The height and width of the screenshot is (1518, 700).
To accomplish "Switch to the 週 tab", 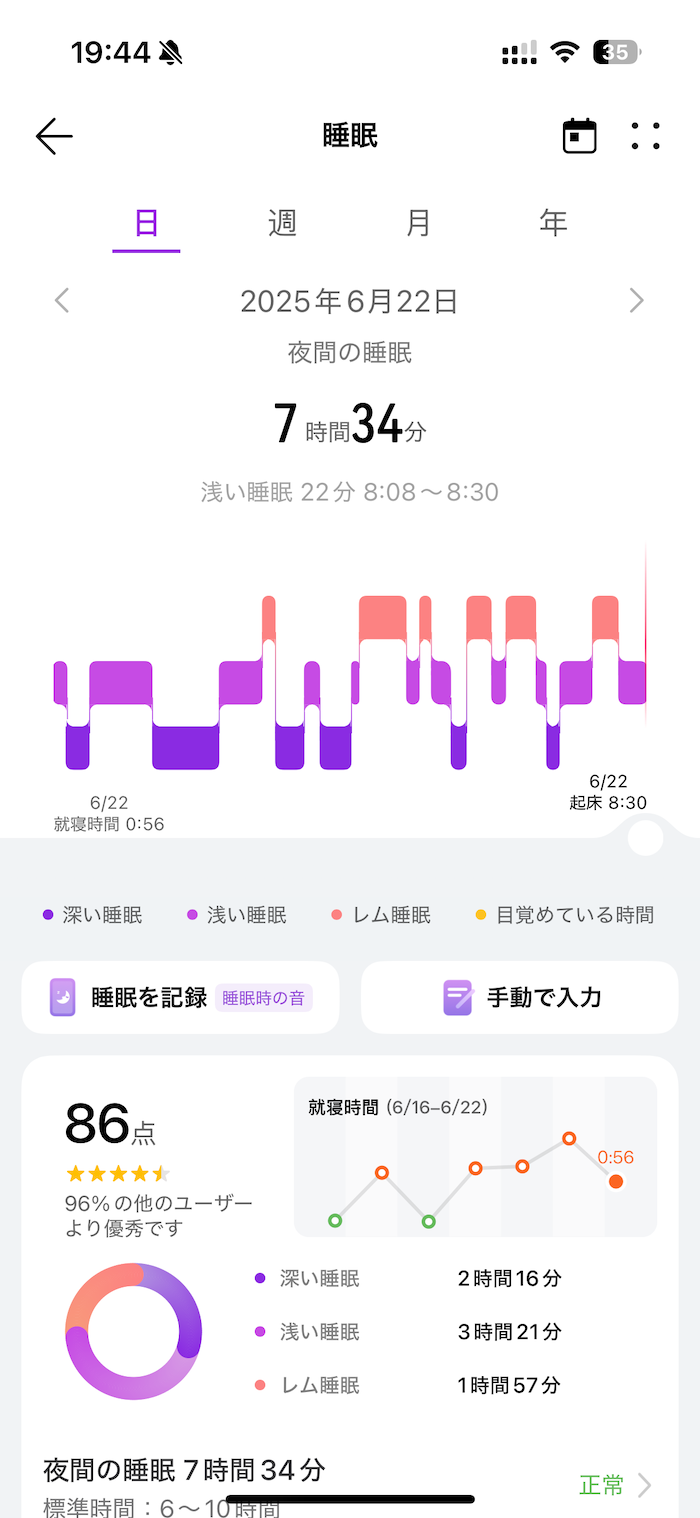I will tap(283, 222).
